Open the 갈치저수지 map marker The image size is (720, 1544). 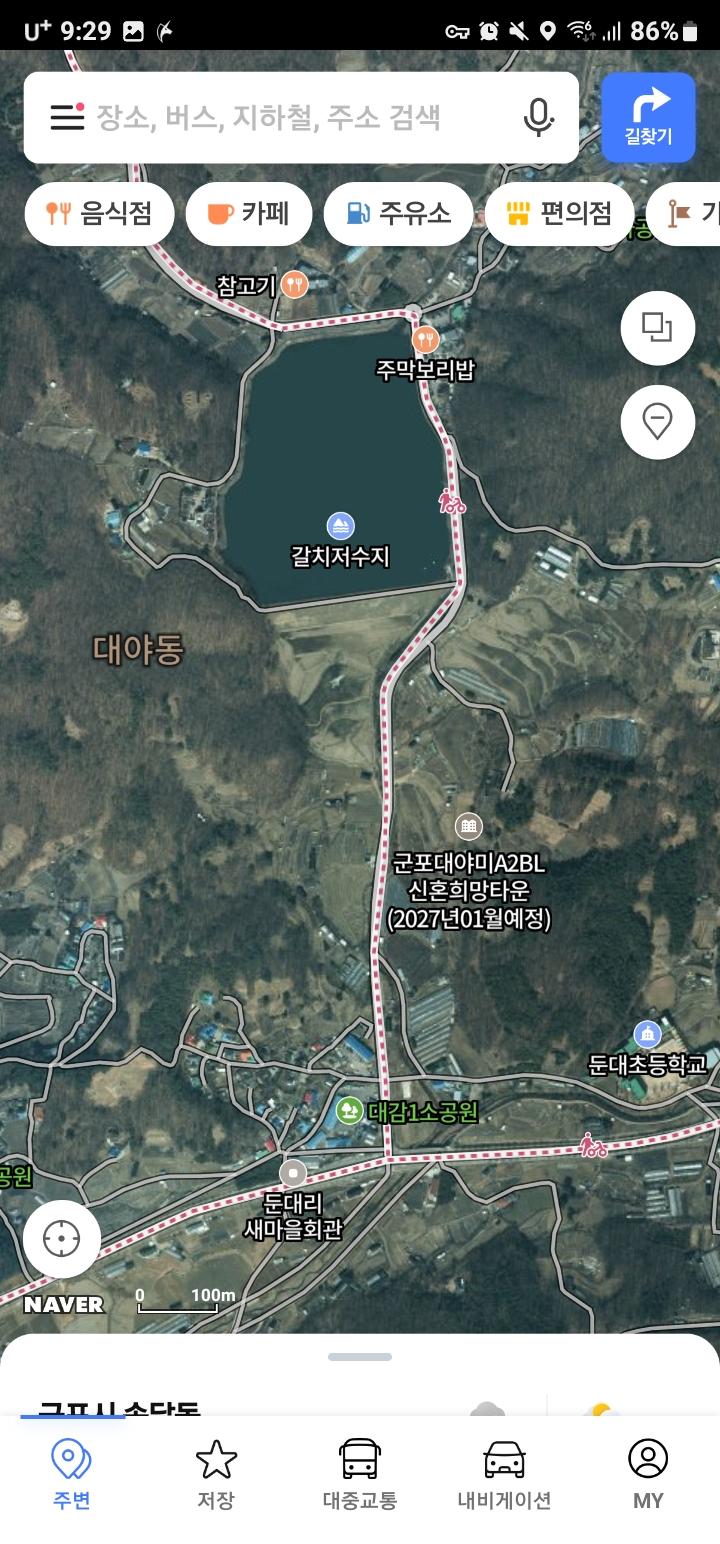(x=340, y=526)
